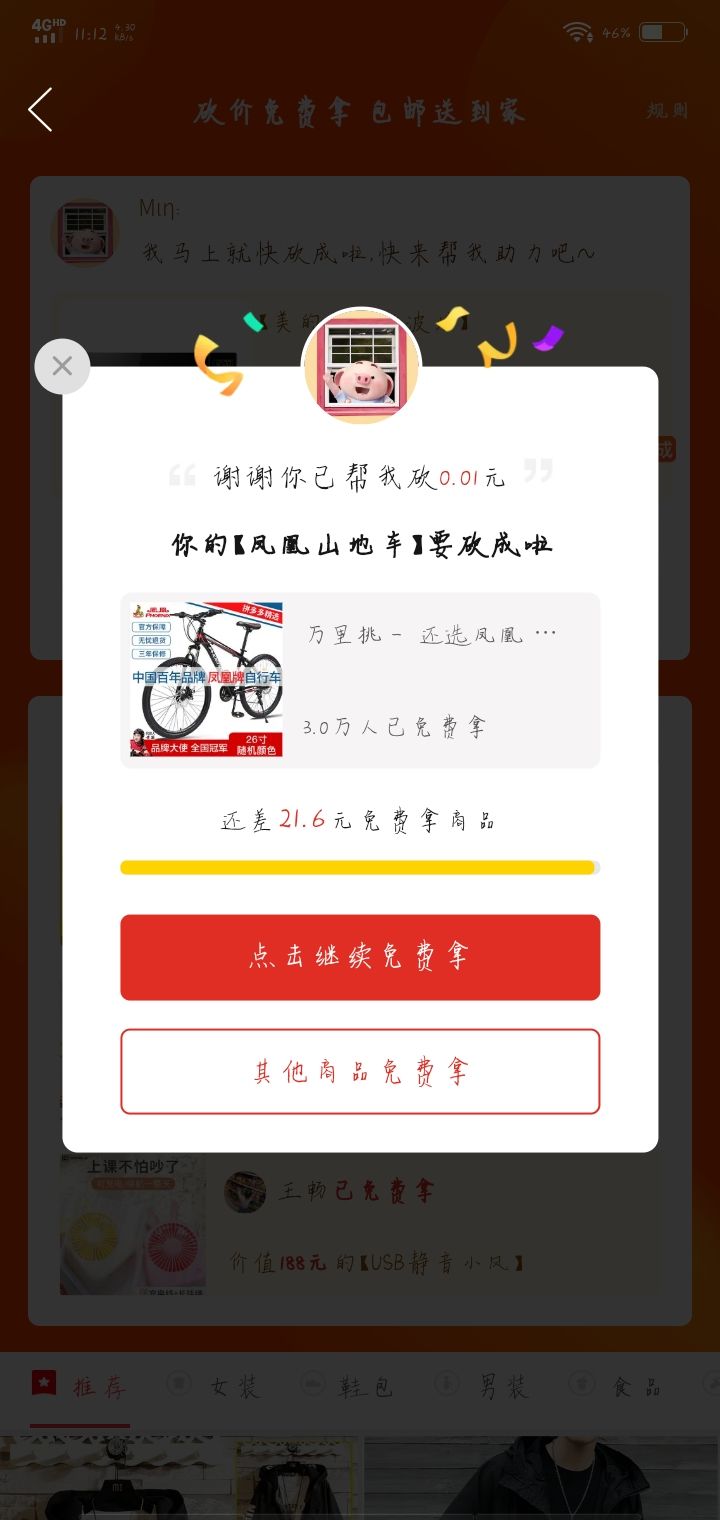Tap the 点击继续免费拿 red button
The height and width of the screenshot is (1520, 720).
[359, 957]
